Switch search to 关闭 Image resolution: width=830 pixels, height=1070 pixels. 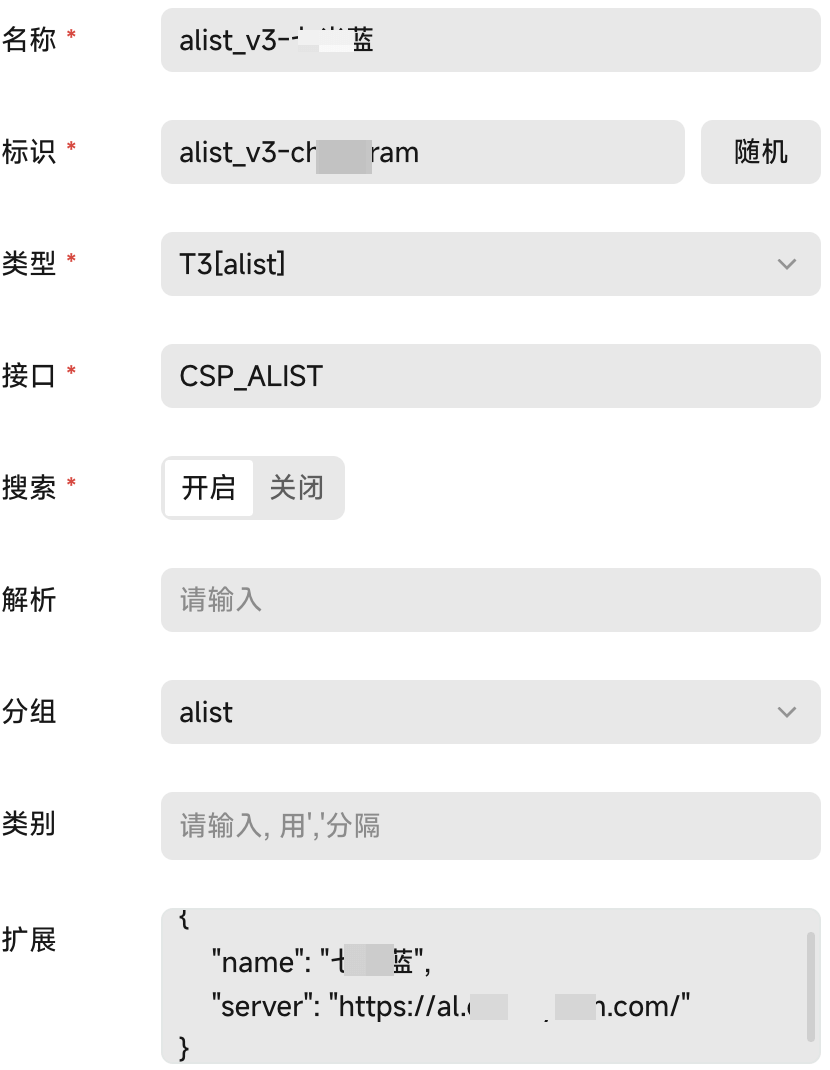click(297, 488)
